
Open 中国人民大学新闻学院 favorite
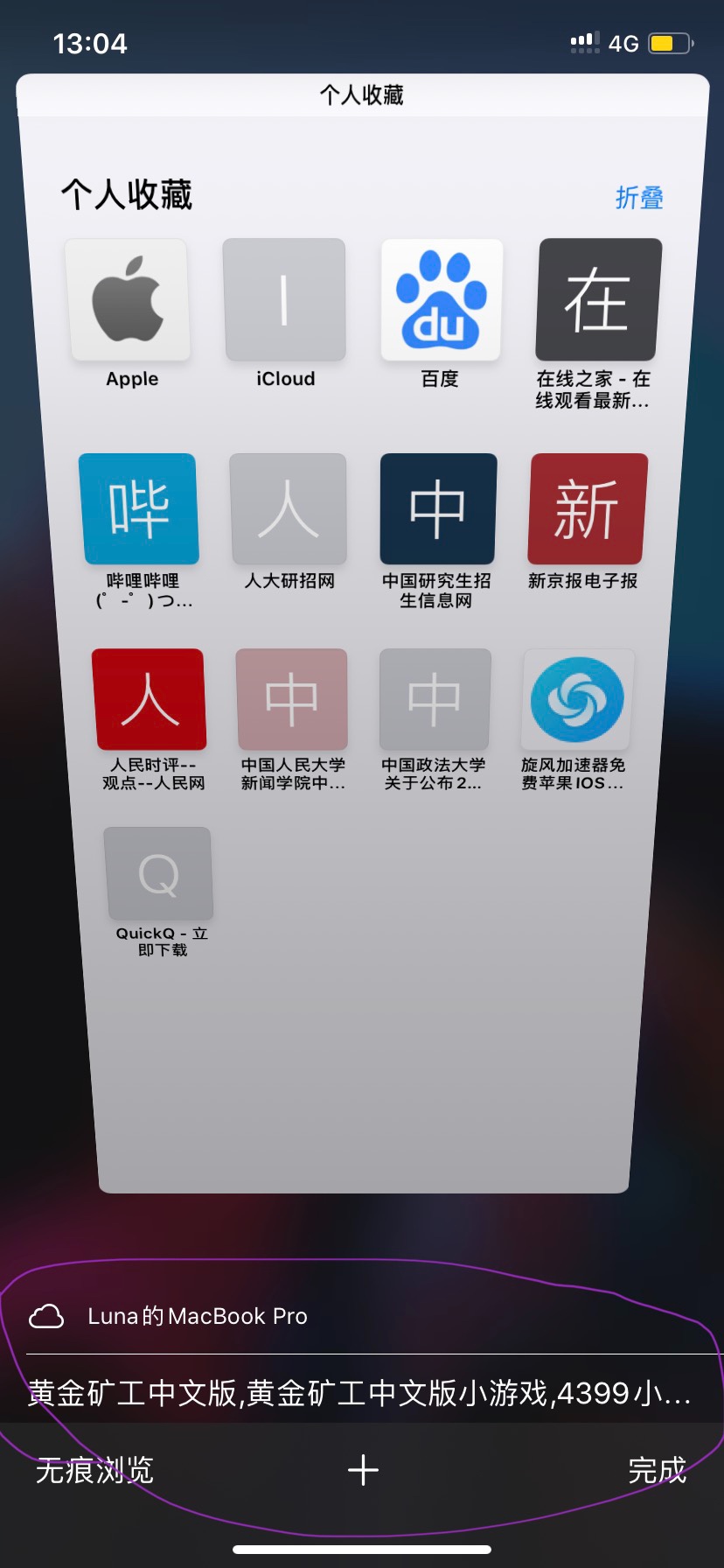[292, 699]
